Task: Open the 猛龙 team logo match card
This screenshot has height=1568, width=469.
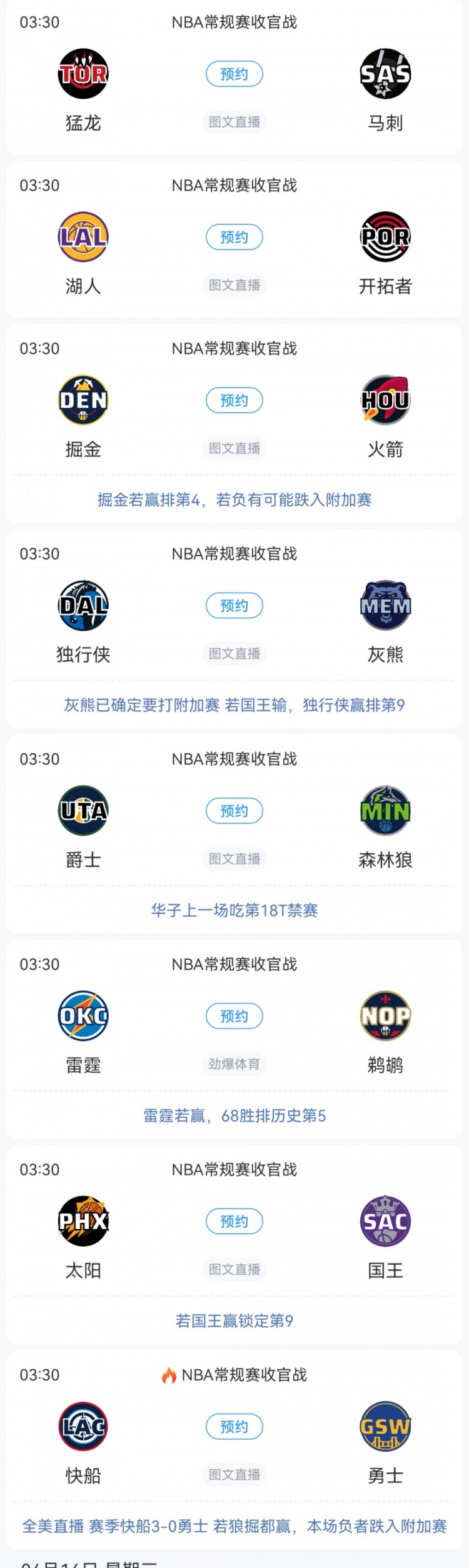Action: (x=83, y=74)
